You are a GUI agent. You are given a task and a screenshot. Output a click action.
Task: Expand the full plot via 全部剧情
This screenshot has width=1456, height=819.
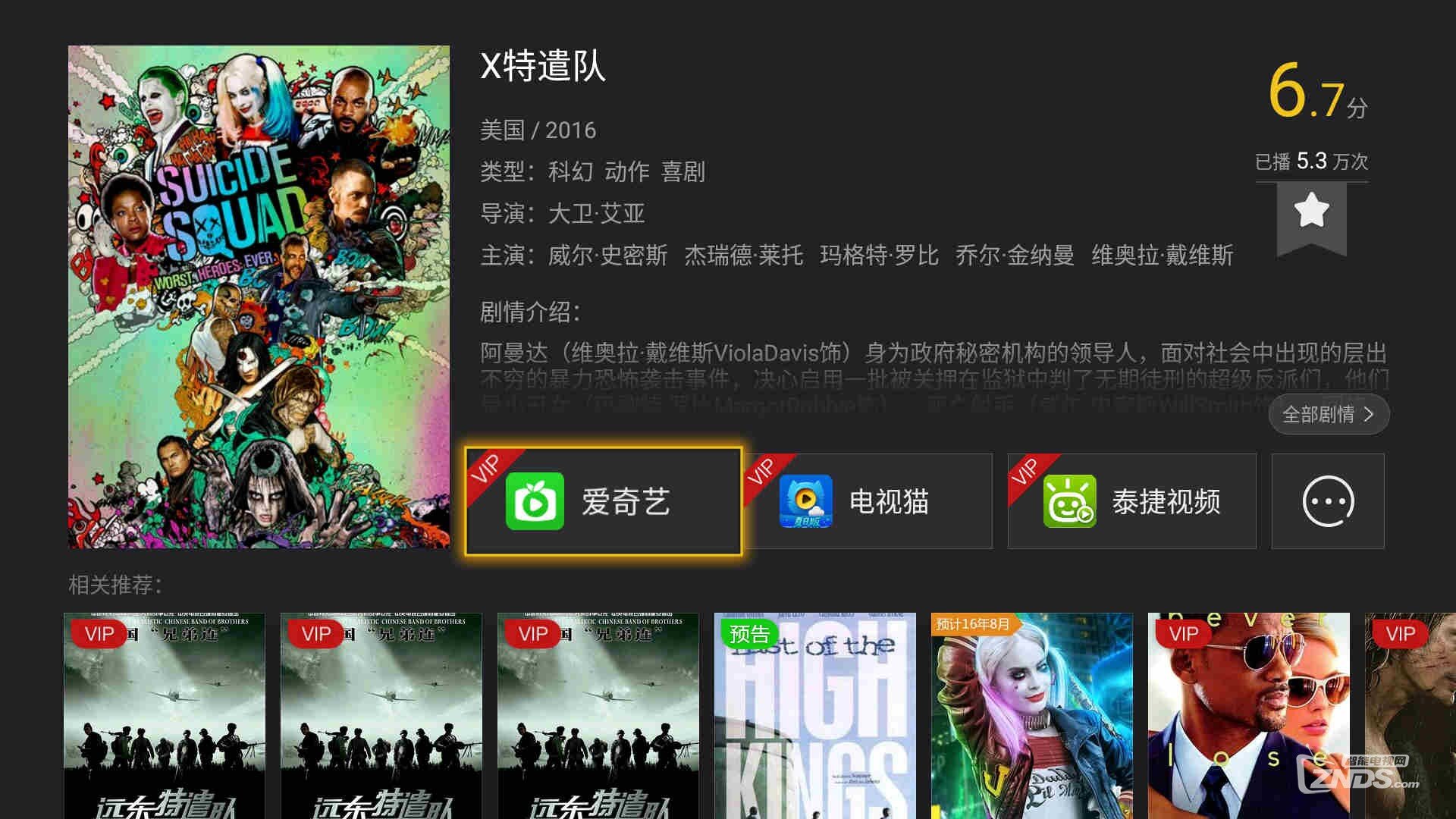pos(1328,414)
